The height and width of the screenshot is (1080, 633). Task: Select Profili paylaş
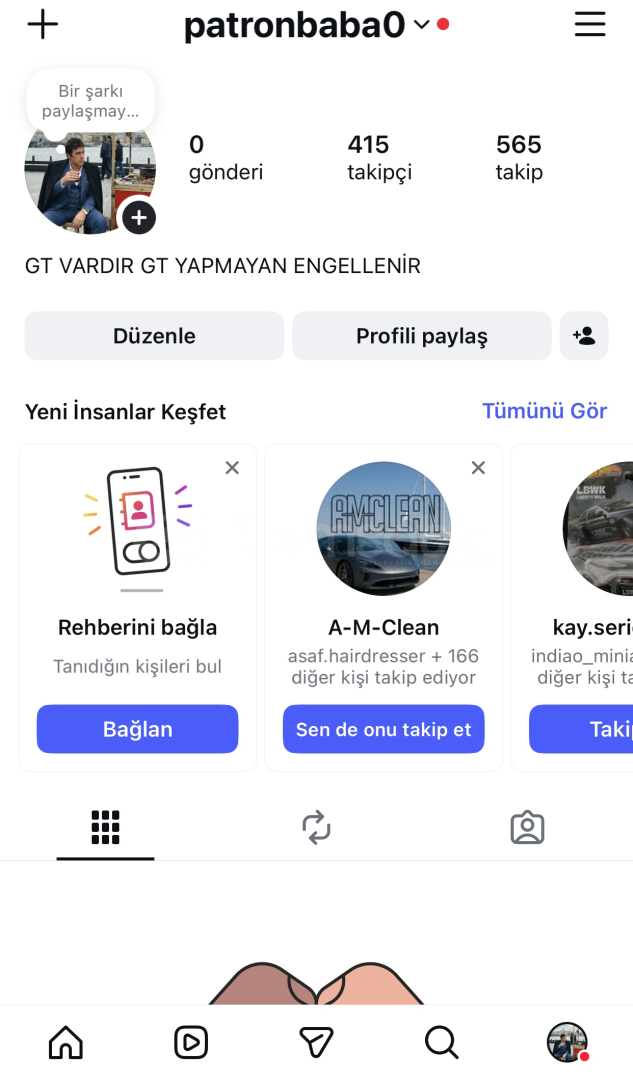[x=421, y=336]
